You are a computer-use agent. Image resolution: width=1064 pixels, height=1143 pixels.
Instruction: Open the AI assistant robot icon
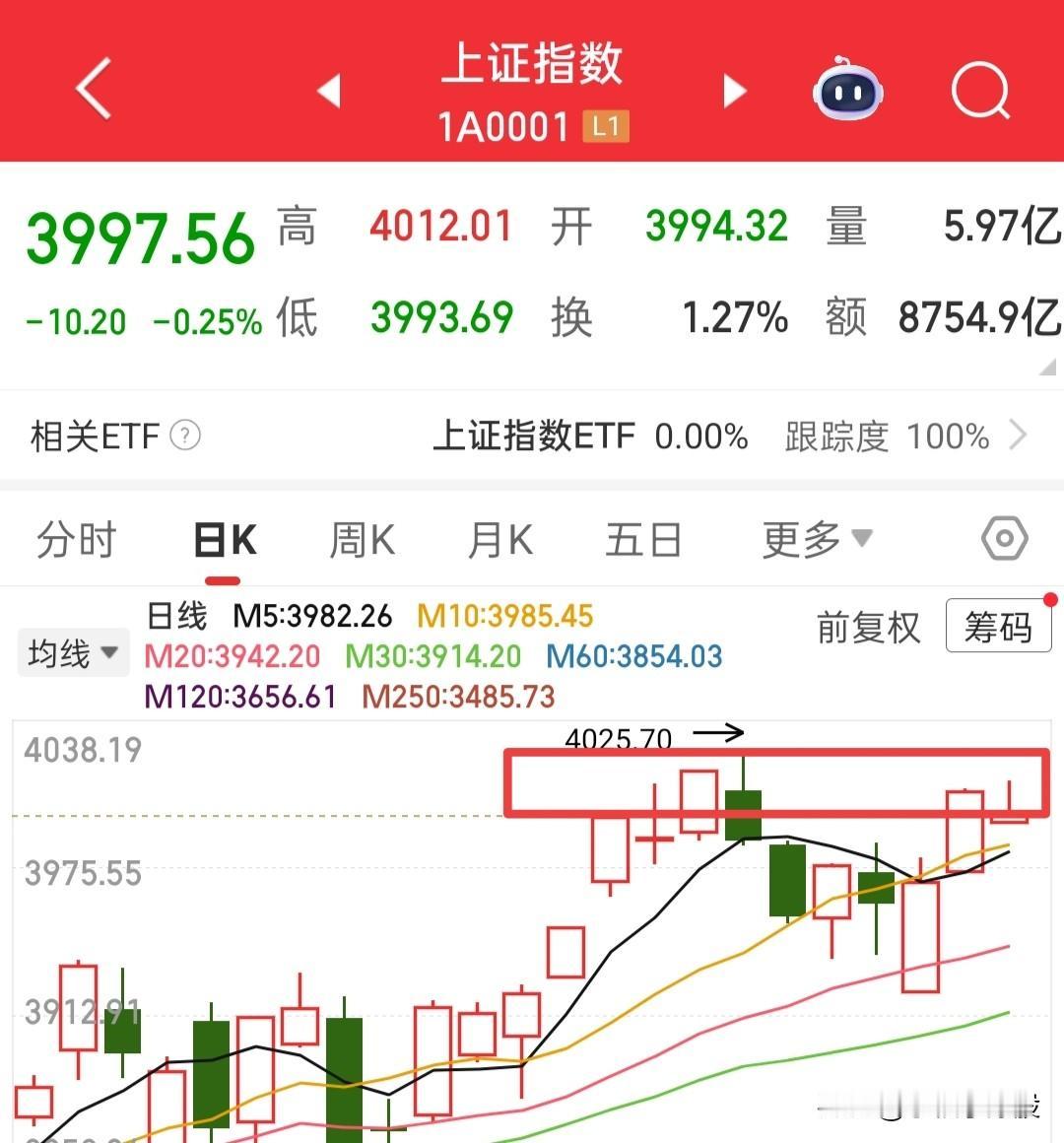point(849,91)
